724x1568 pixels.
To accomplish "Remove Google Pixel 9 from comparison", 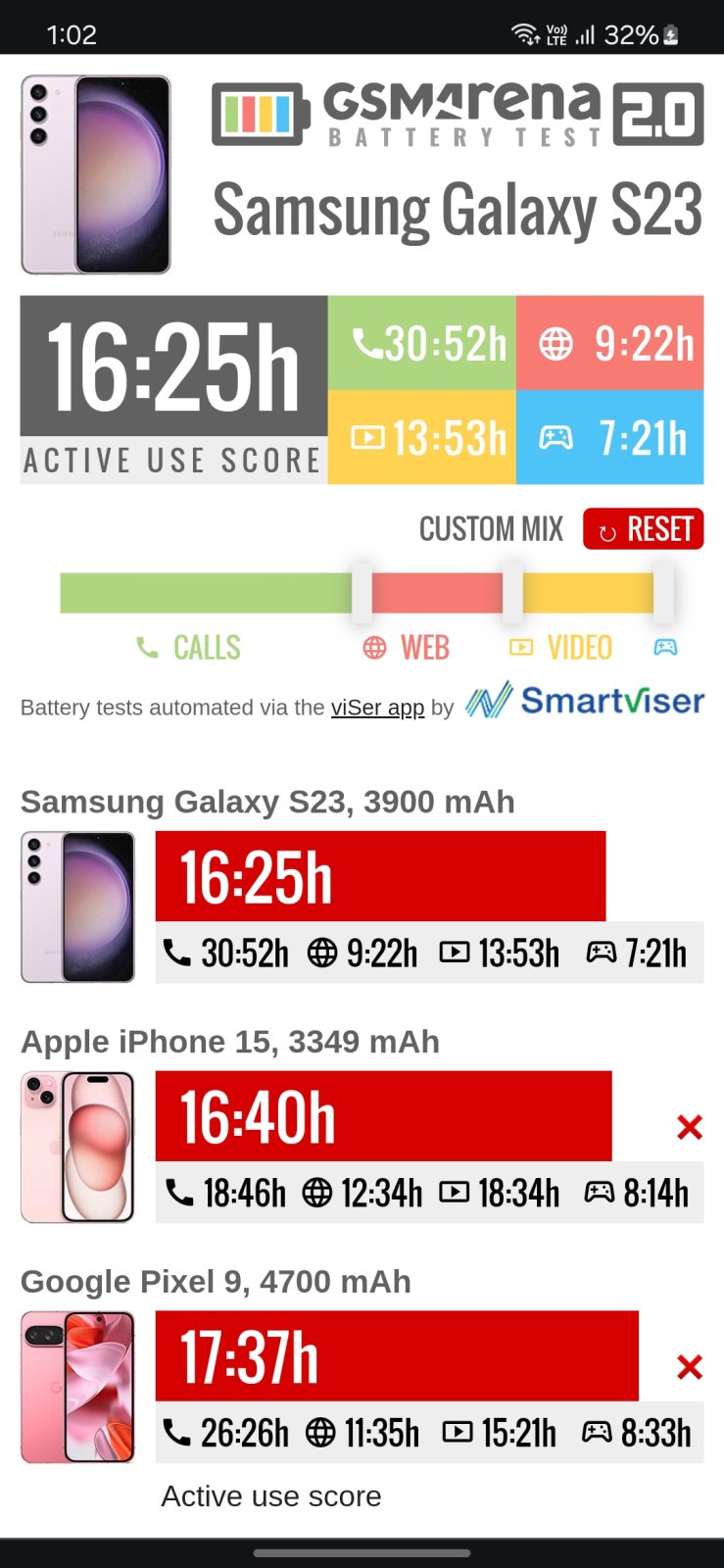I will (690, 1367).
